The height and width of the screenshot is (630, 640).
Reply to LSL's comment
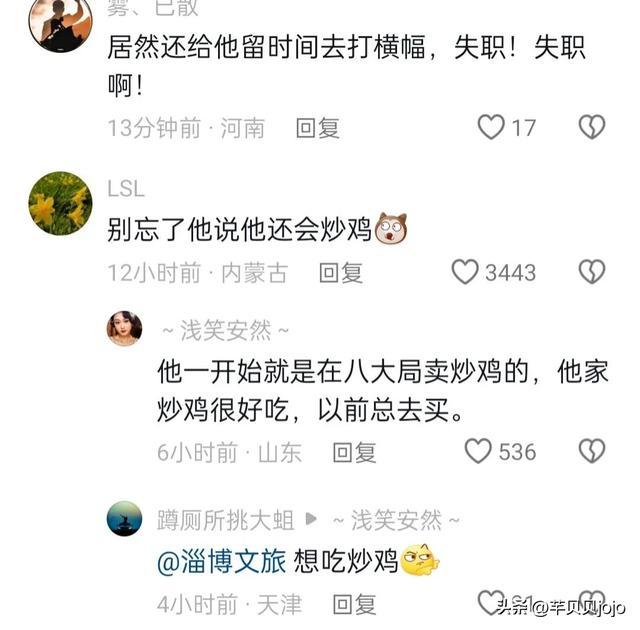click(340, 273)
